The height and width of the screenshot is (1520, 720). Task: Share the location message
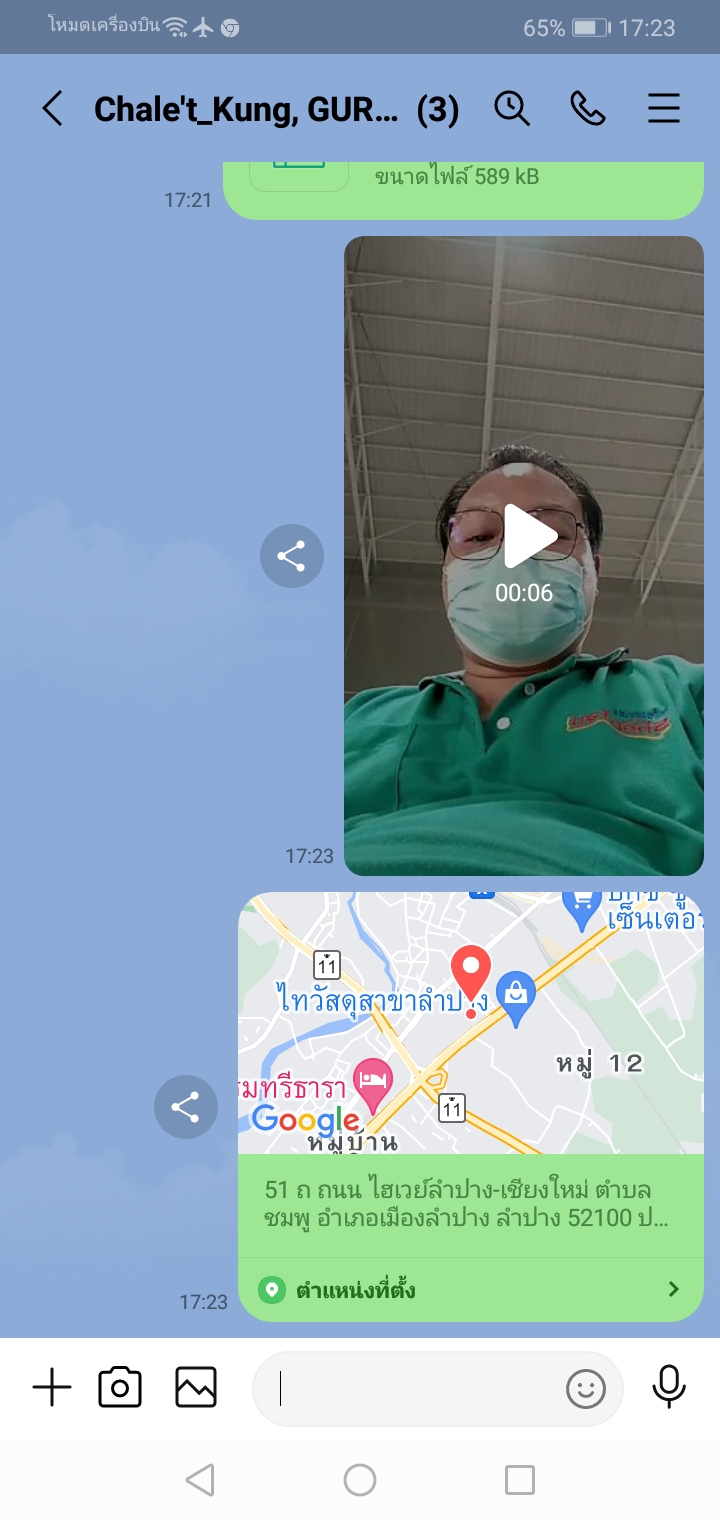185,1107
